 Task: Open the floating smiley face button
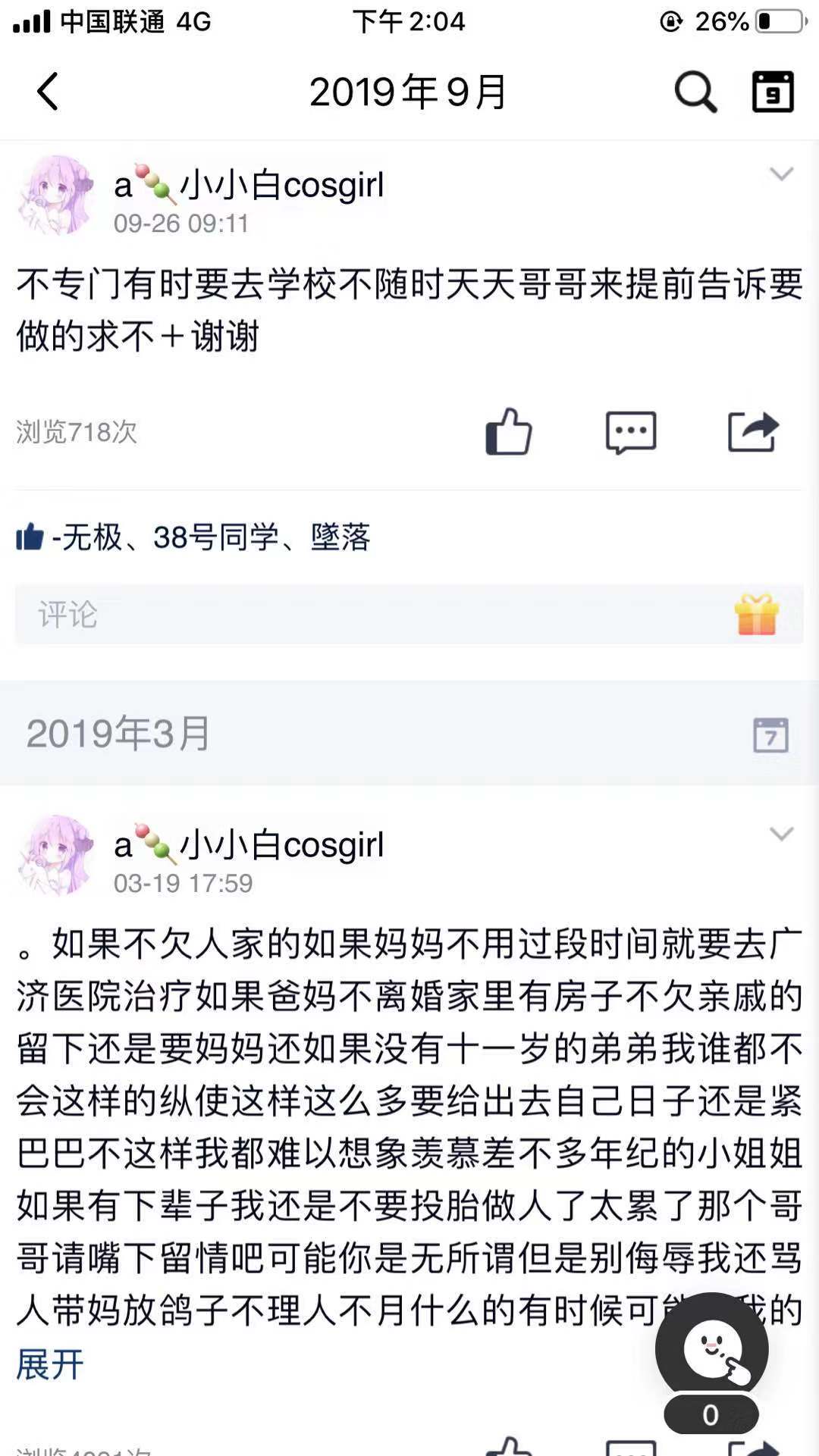coord(711,1350)
